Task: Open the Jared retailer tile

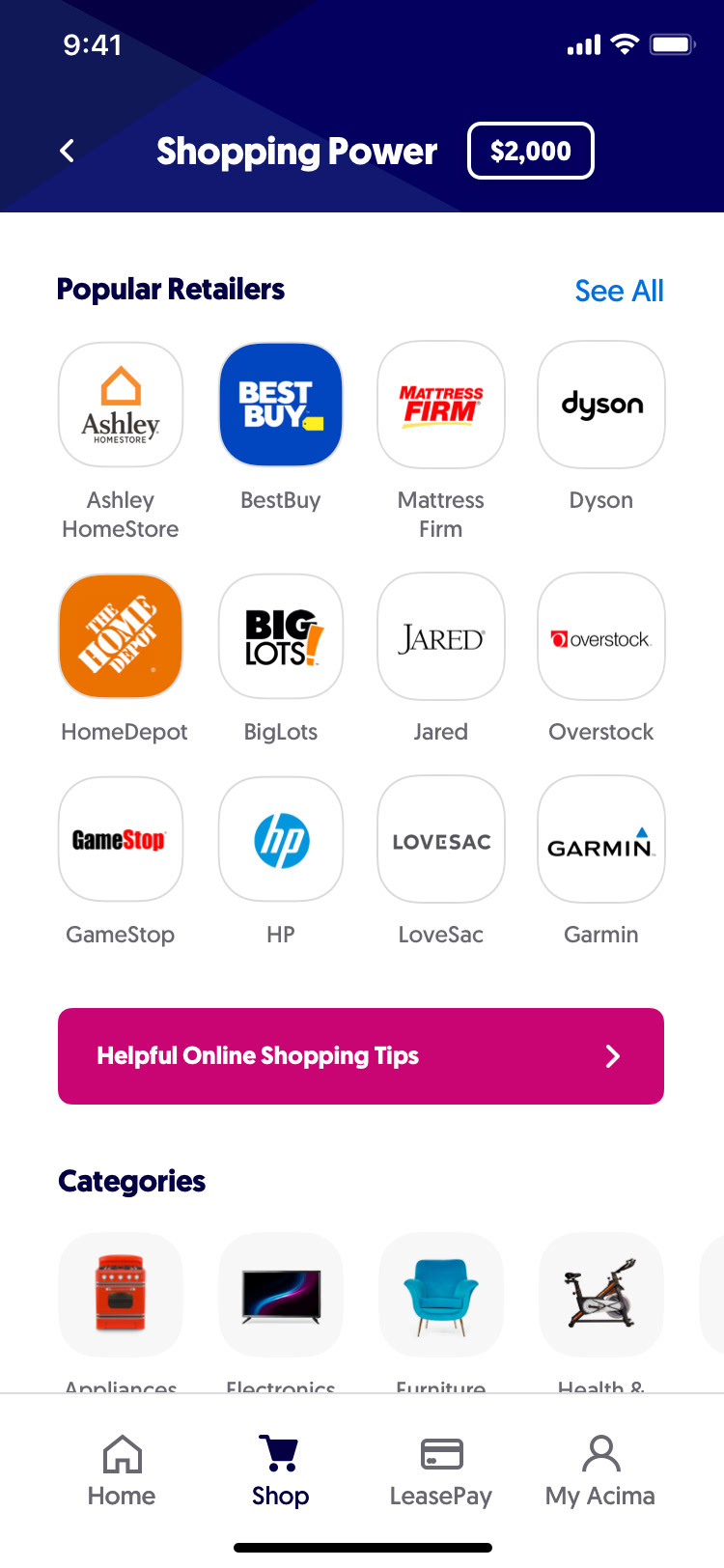Action: tap(441, 637)
